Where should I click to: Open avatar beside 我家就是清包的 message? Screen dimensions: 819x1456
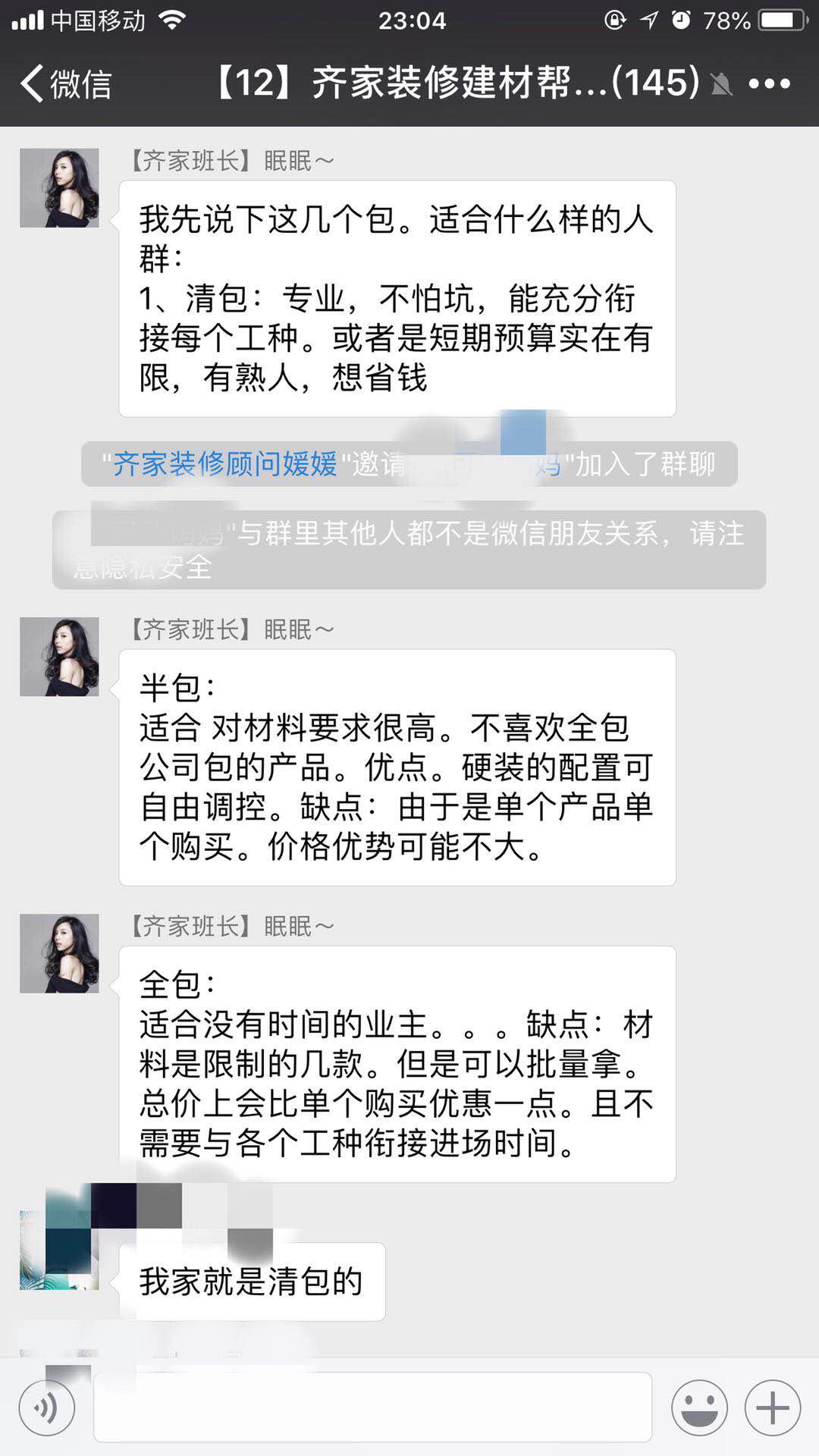pos(59,1250)
